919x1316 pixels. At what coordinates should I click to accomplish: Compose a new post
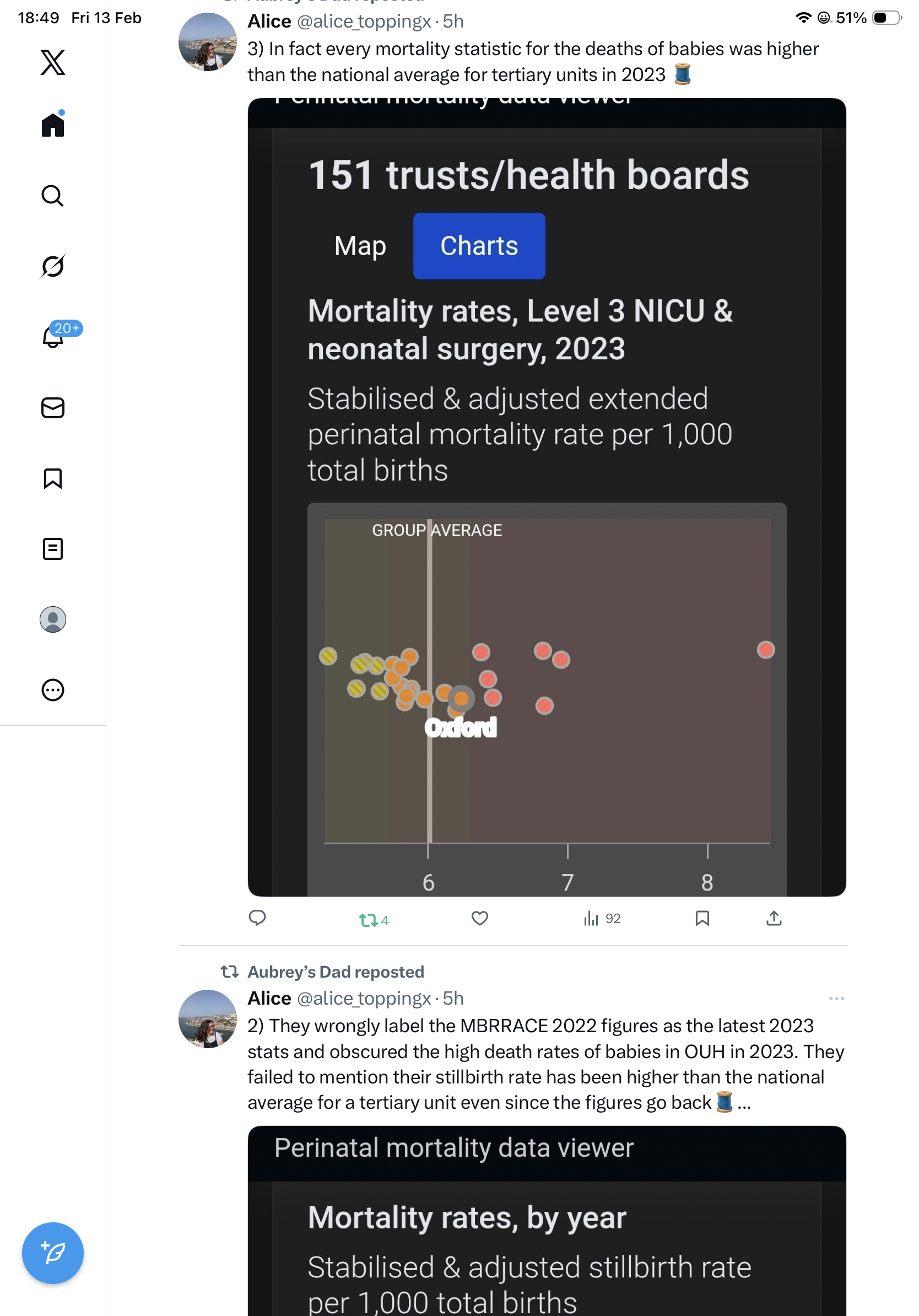pyautogui.click(x=53, y=1253)
